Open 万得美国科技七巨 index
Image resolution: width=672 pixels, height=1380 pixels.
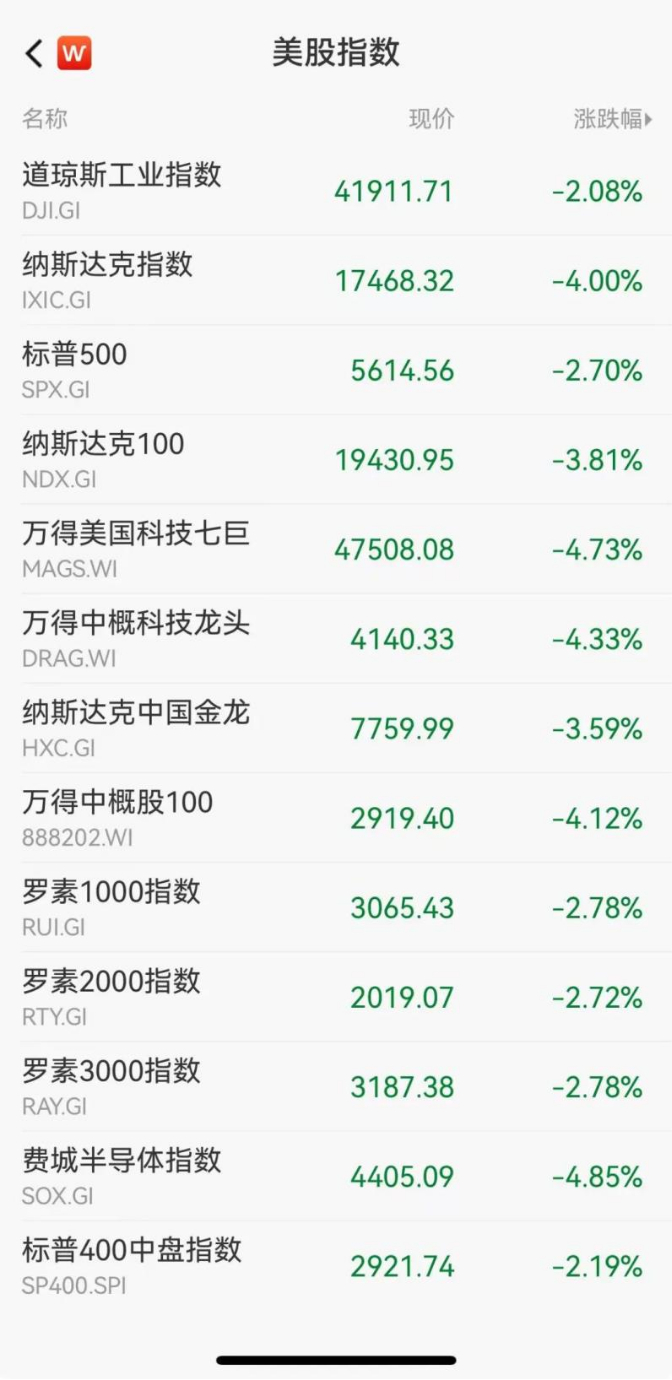[x=136, y=548]
